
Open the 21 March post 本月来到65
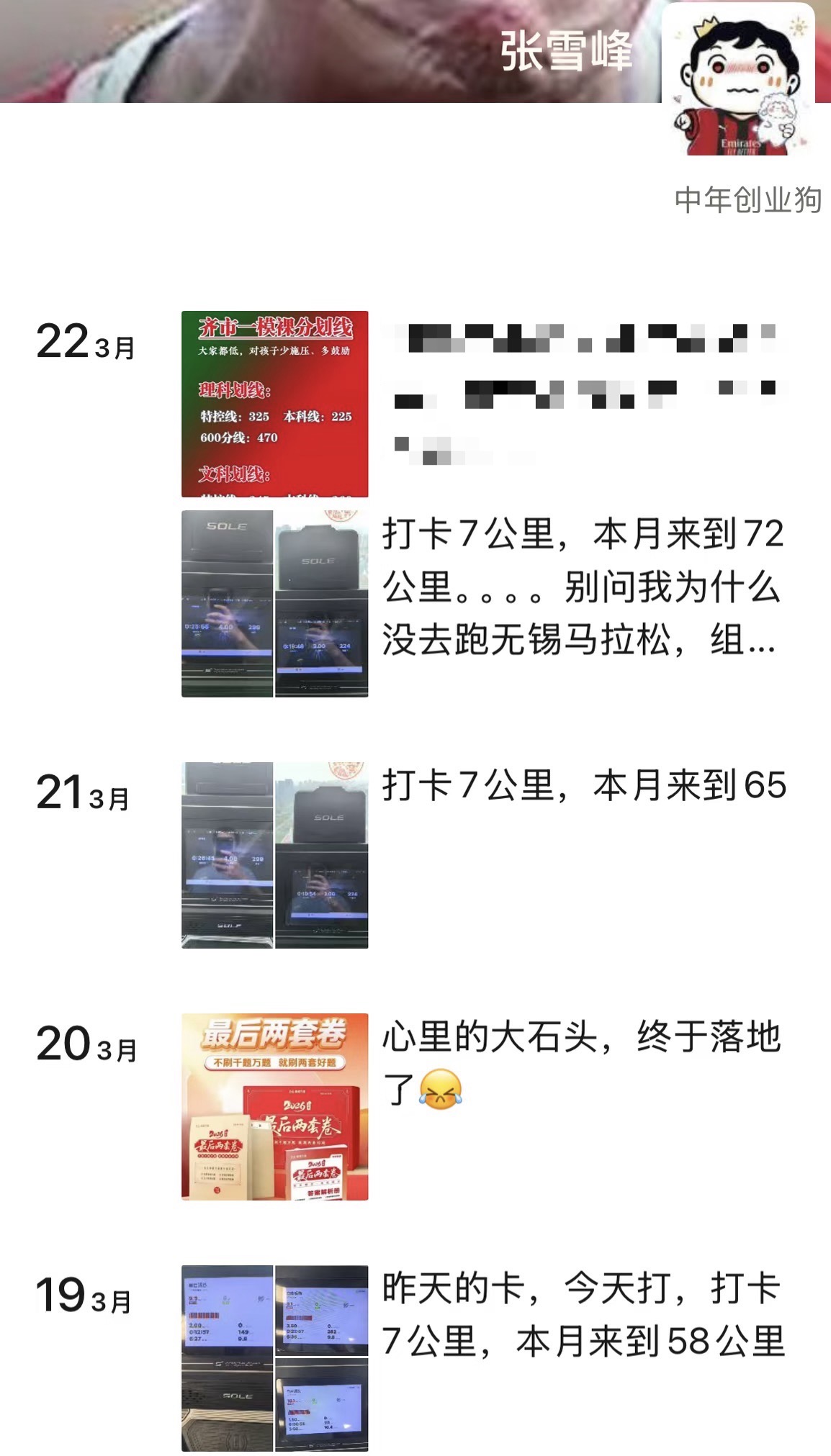tap(583, 784)
